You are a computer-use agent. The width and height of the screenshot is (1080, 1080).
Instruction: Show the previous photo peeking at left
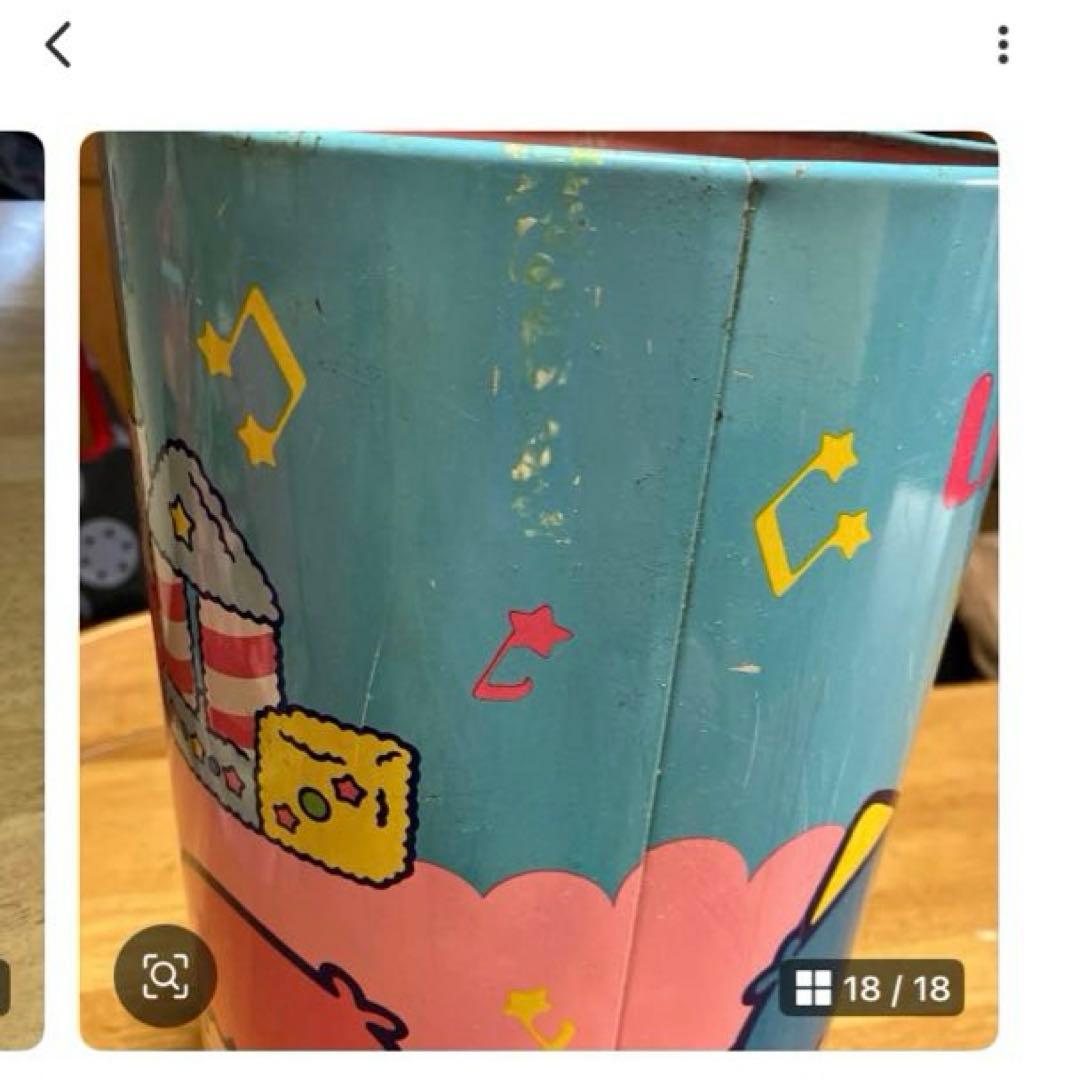(x=21, y=590)
